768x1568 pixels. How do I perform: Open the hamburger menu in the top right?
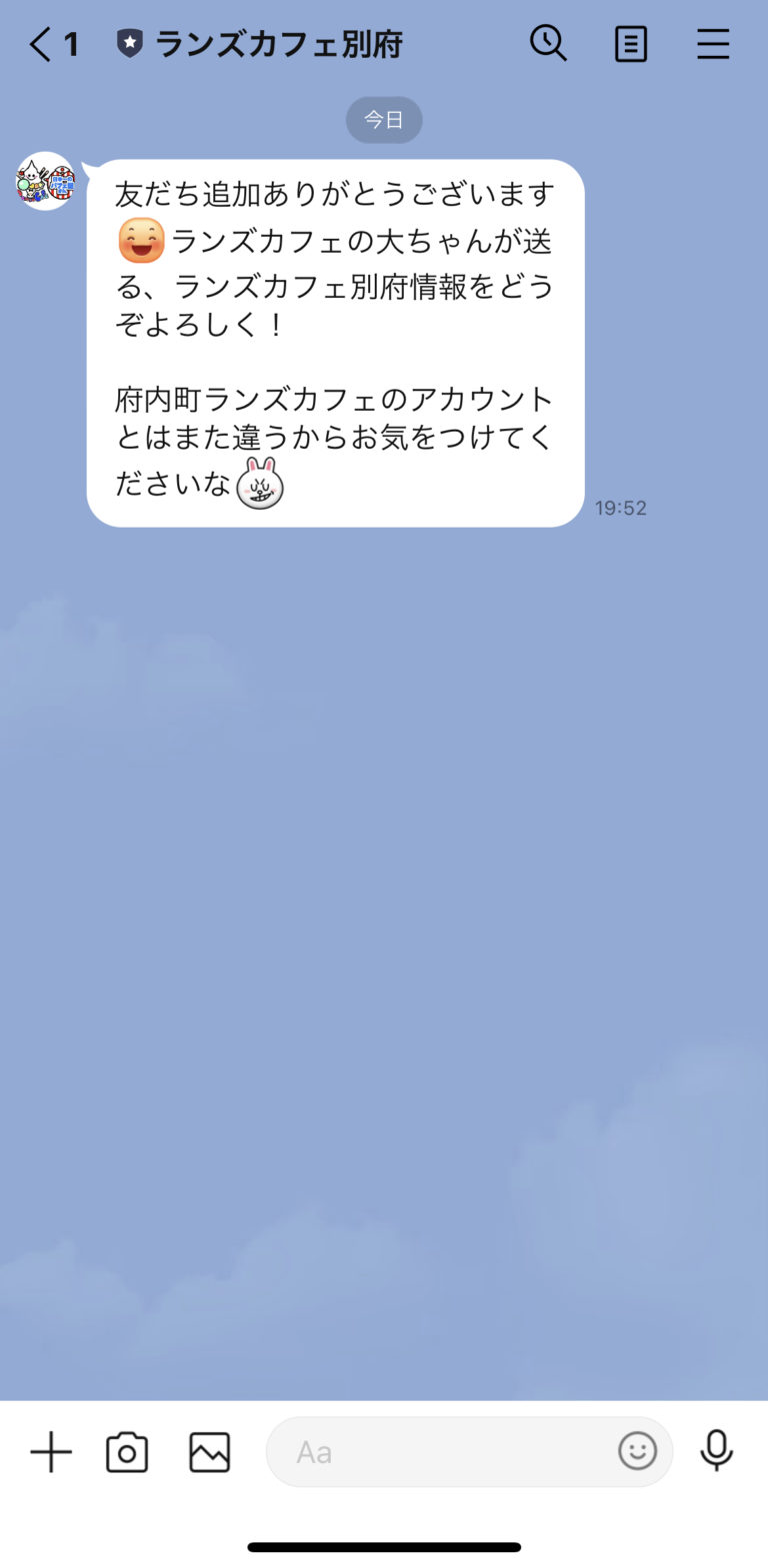(713, 43)
